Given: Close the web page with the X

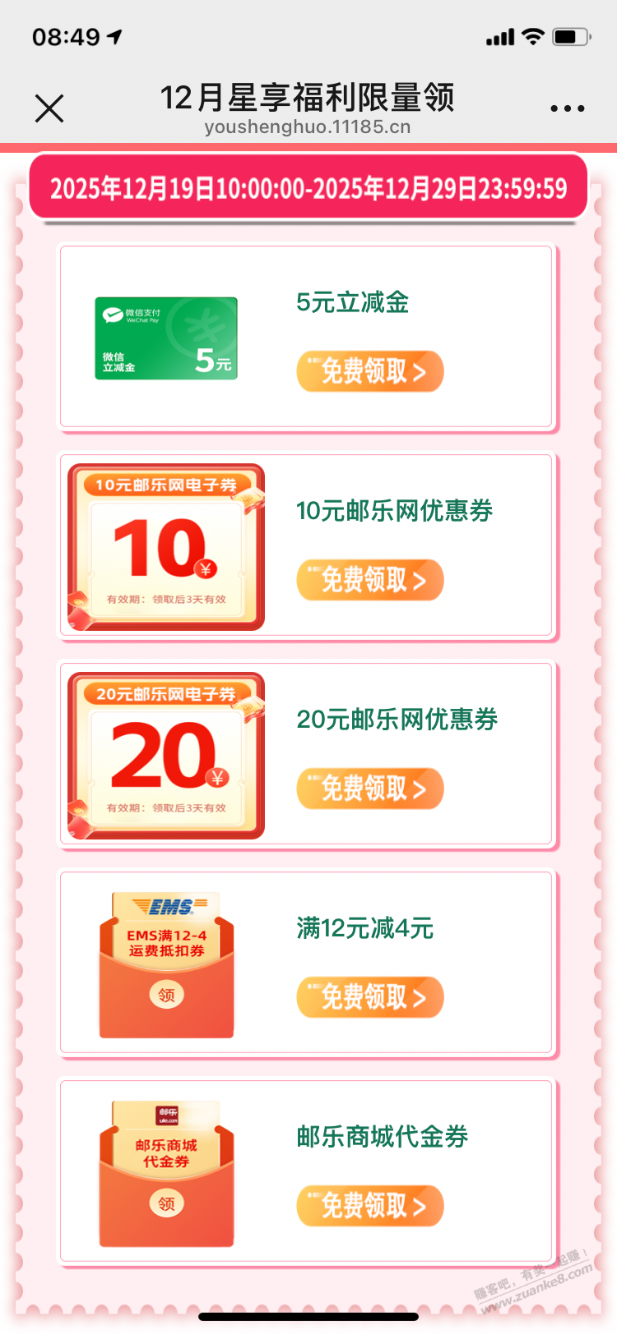Looking at the screenshot, I should point(49,108).
